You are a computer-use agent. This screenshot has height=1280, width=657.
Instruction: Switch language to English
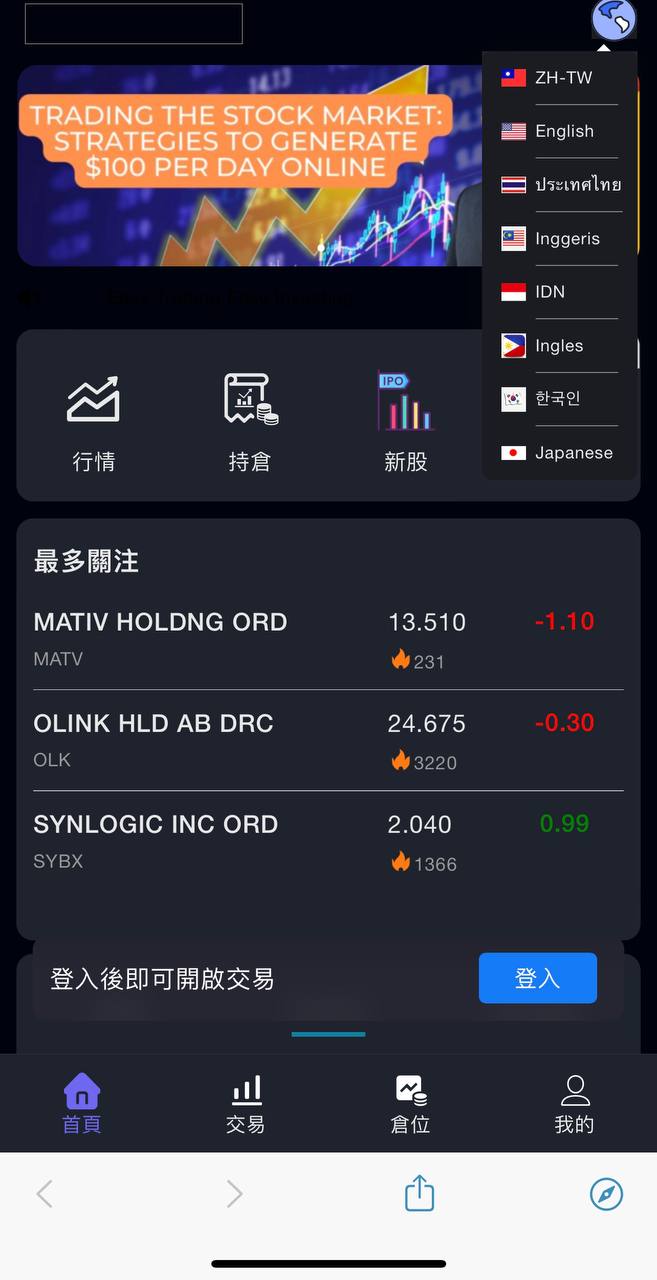pyautogui.click(x=559, y=131)
